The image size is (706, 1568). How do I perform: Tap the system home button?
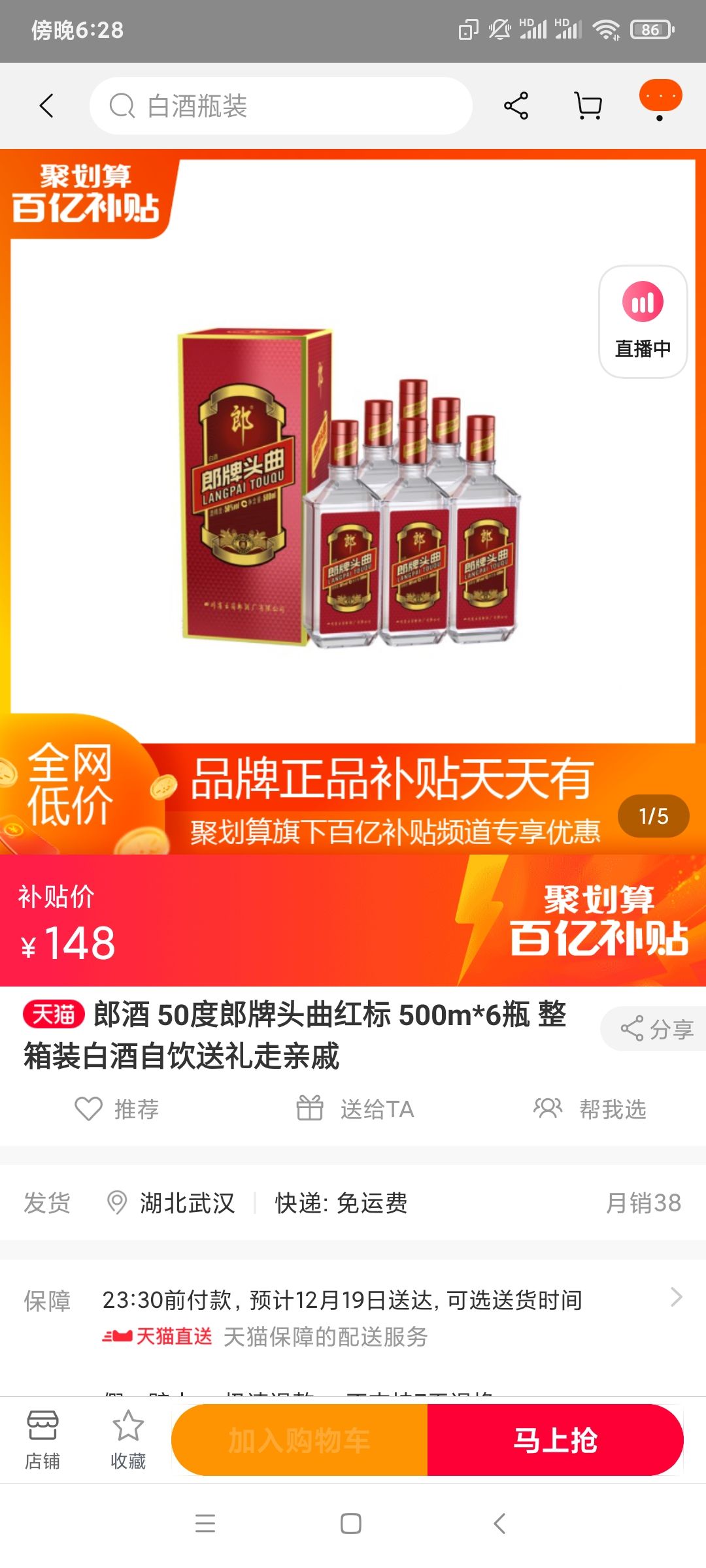pyautogui.click(x=351, y=1524)
